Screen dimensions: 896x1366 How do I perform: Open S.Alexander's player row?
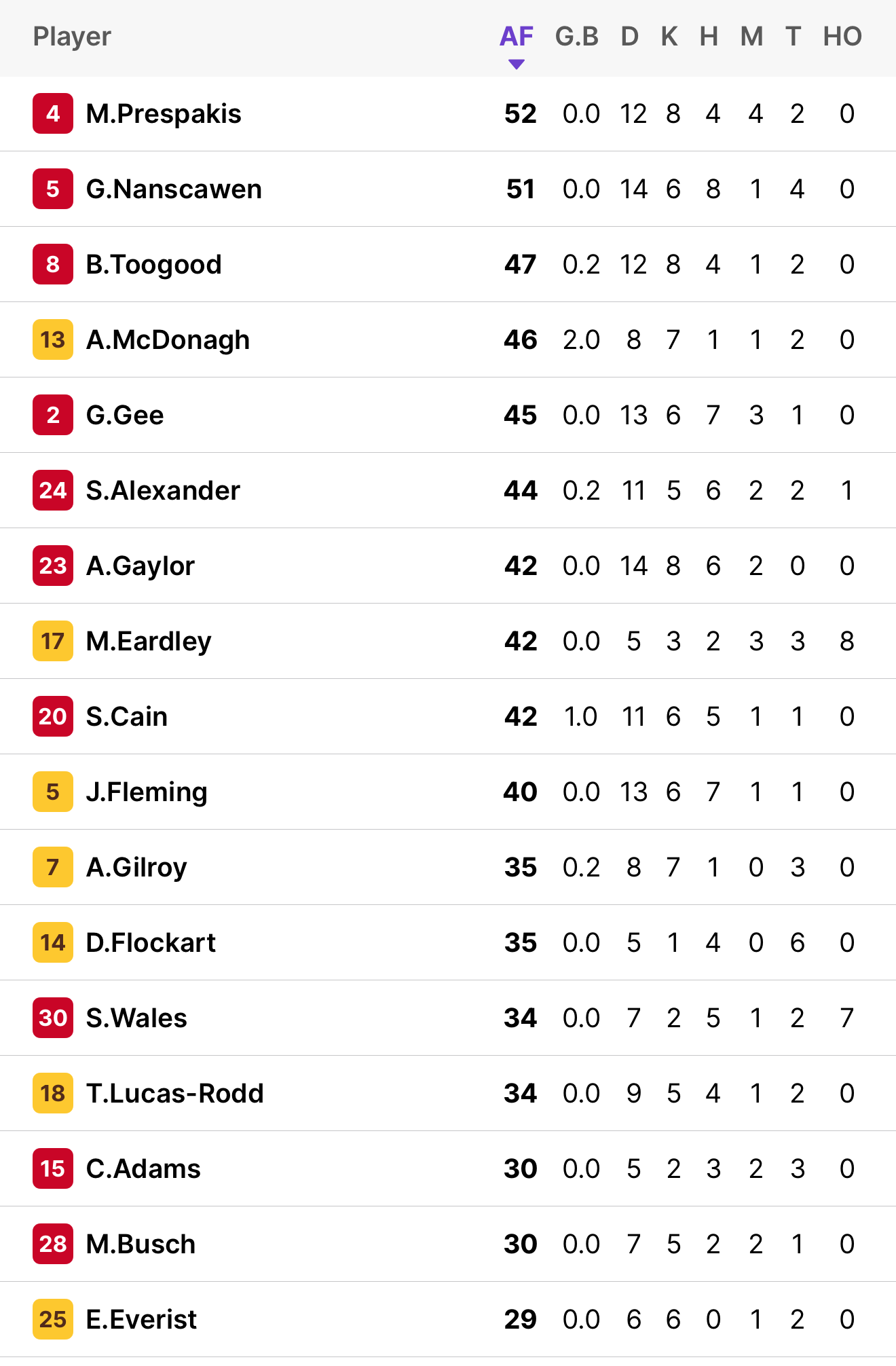pyautogui.click(x=163, y=491)
